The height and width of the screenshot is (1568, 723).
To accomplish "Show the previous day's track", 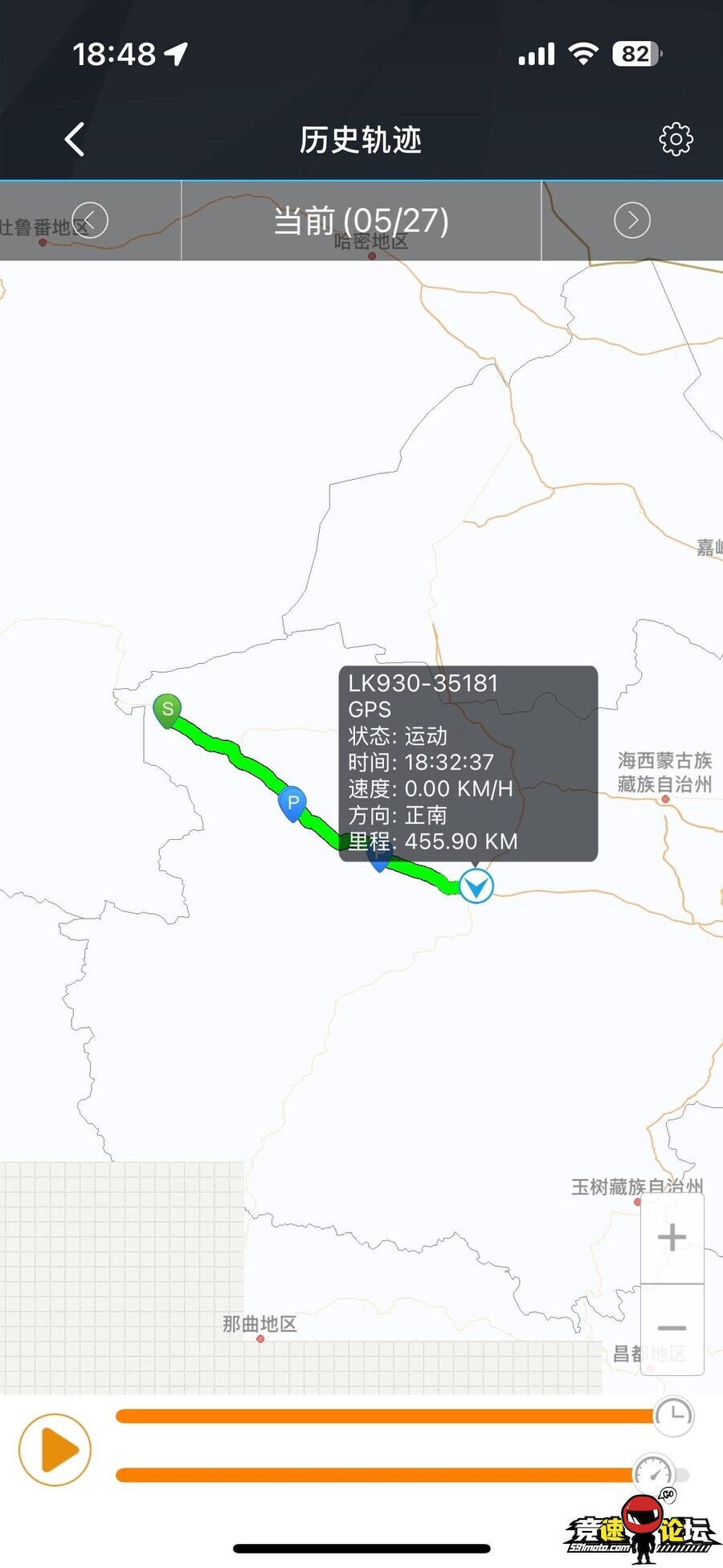I will pos(90,220).
